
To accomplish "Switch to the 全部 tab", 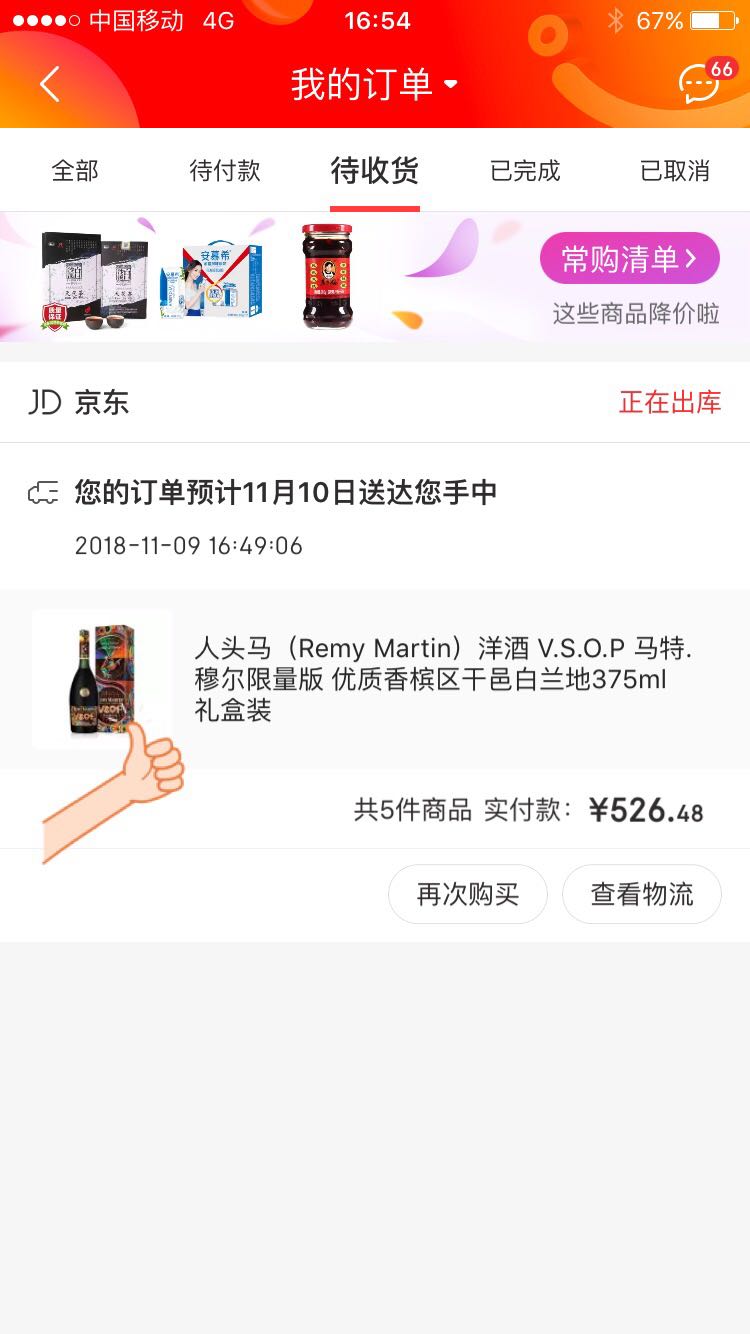I will click(75, 171).
